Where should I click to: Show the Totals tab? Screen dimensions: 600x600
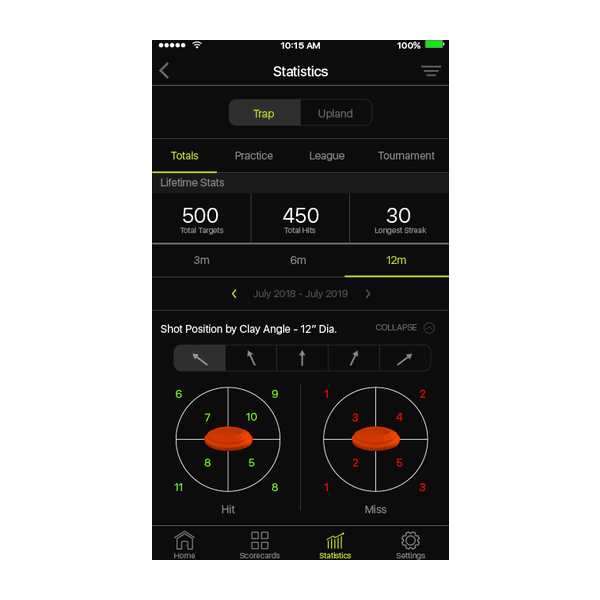click(184, 156)
